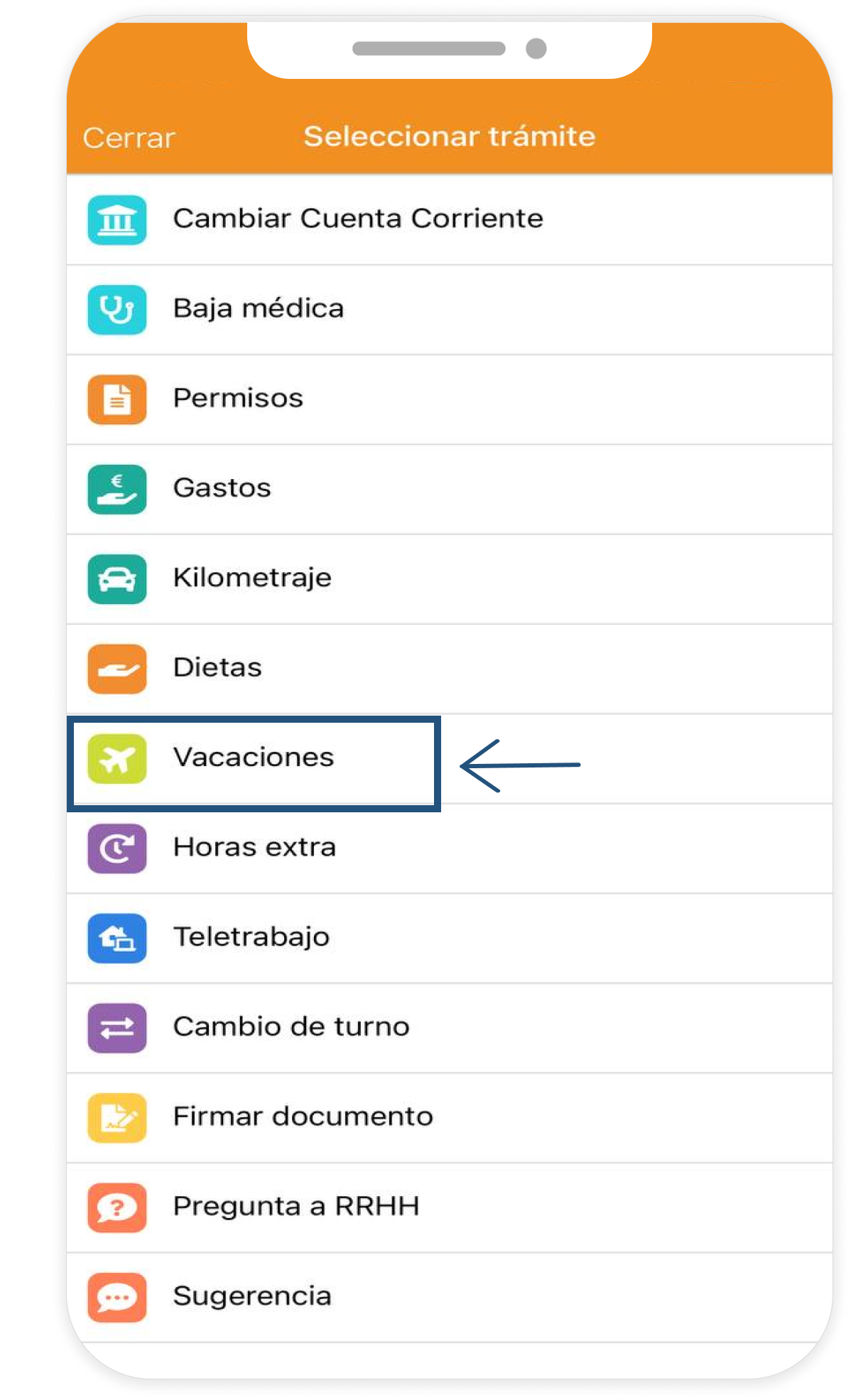This screenshot has width=851, height=1400.
Task: Choose Horas extra
Action: (254, 847)
